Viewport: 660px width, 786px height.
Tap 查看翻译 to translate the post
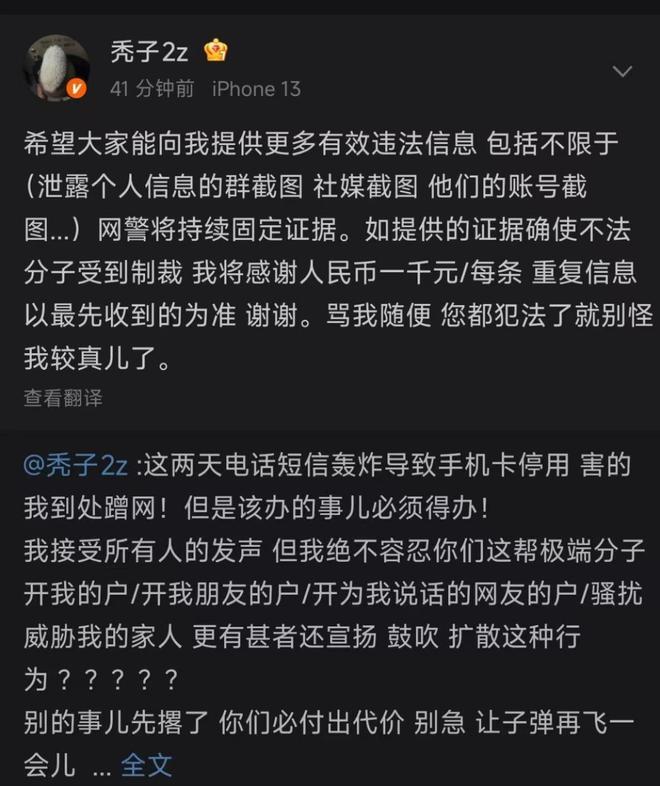[63, 398]
